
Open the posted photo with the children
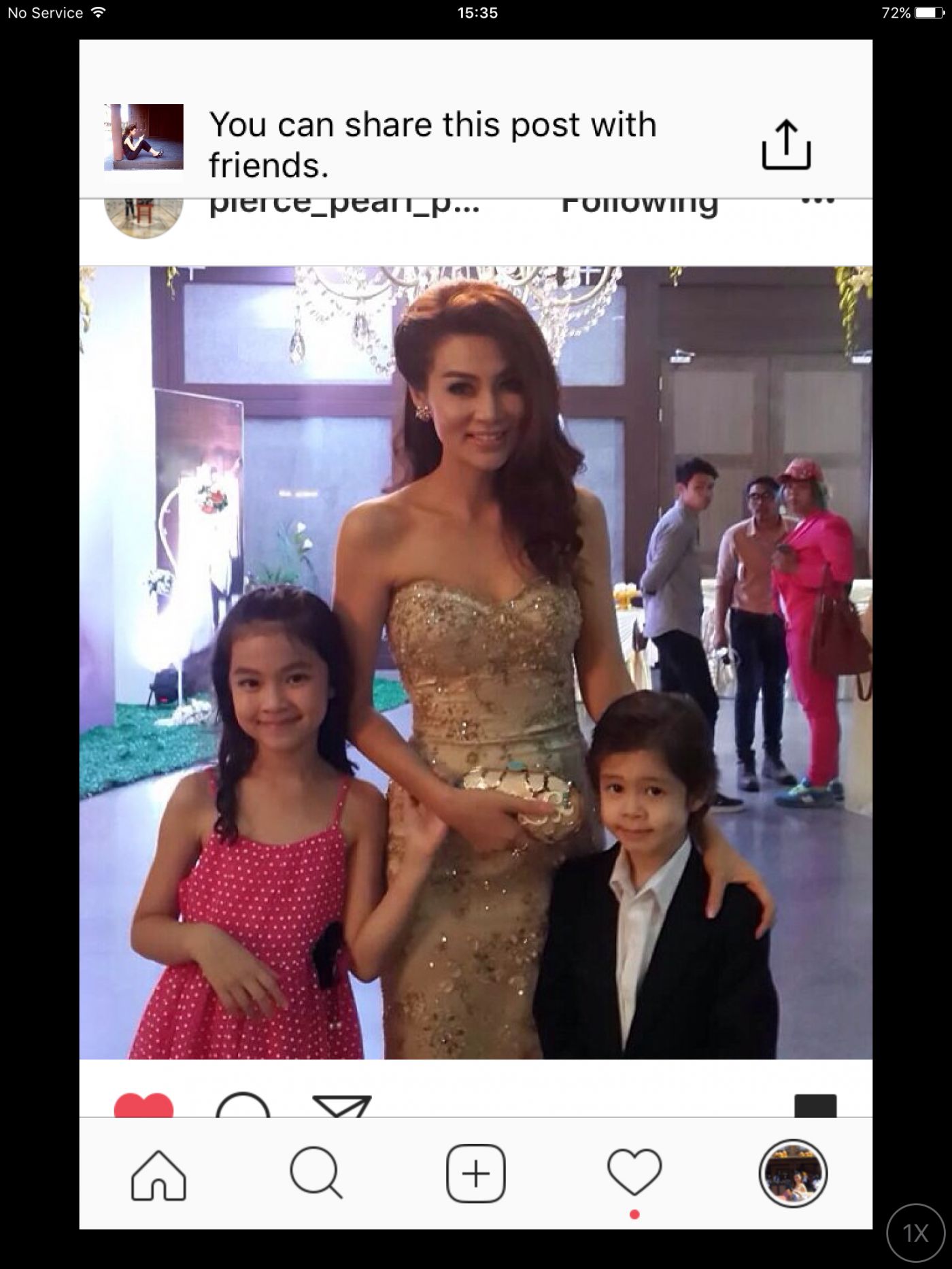[475, 662]
